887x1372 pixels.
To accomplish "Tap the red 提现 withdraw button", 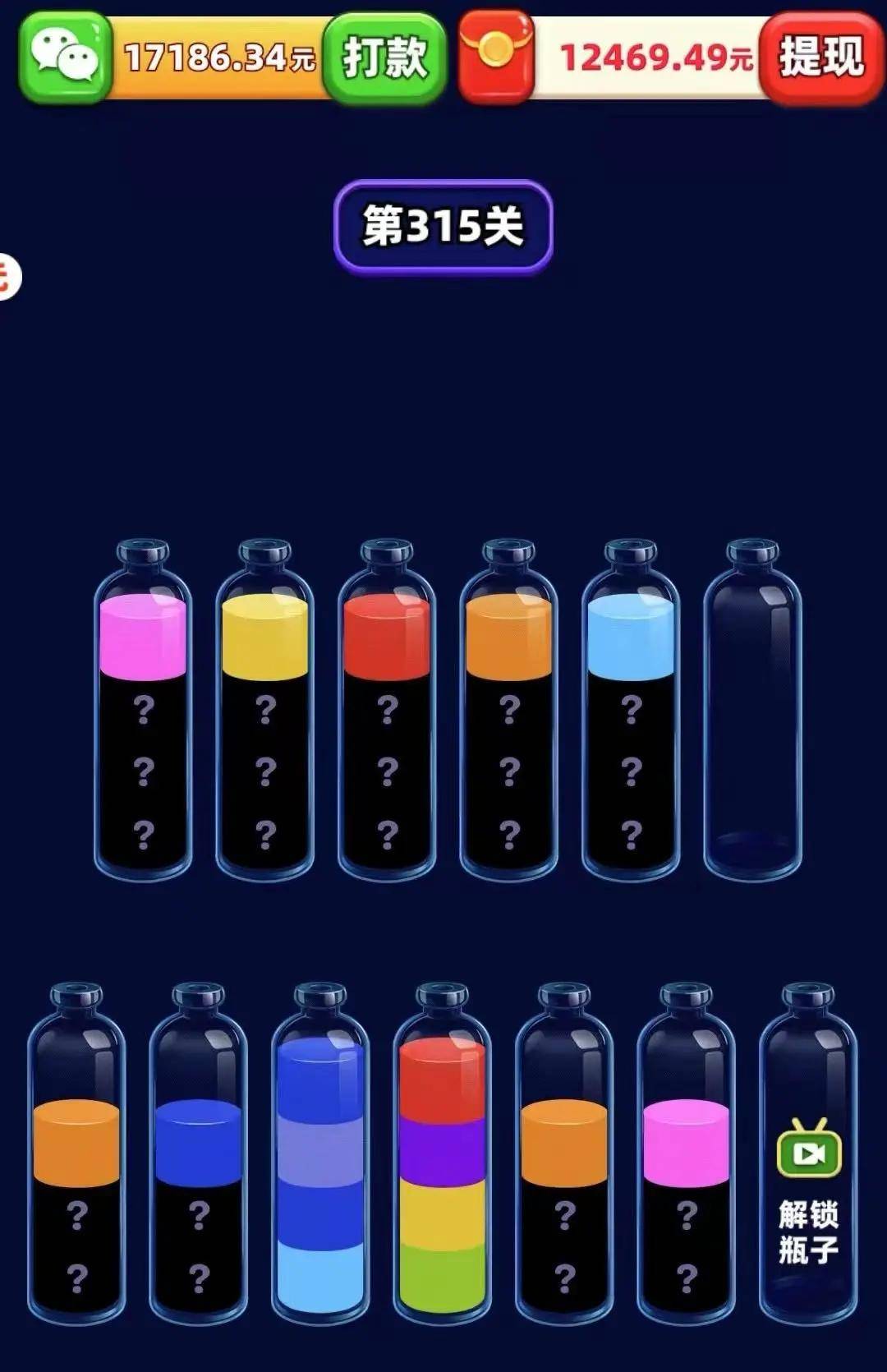I will click(x=821, y=58).
